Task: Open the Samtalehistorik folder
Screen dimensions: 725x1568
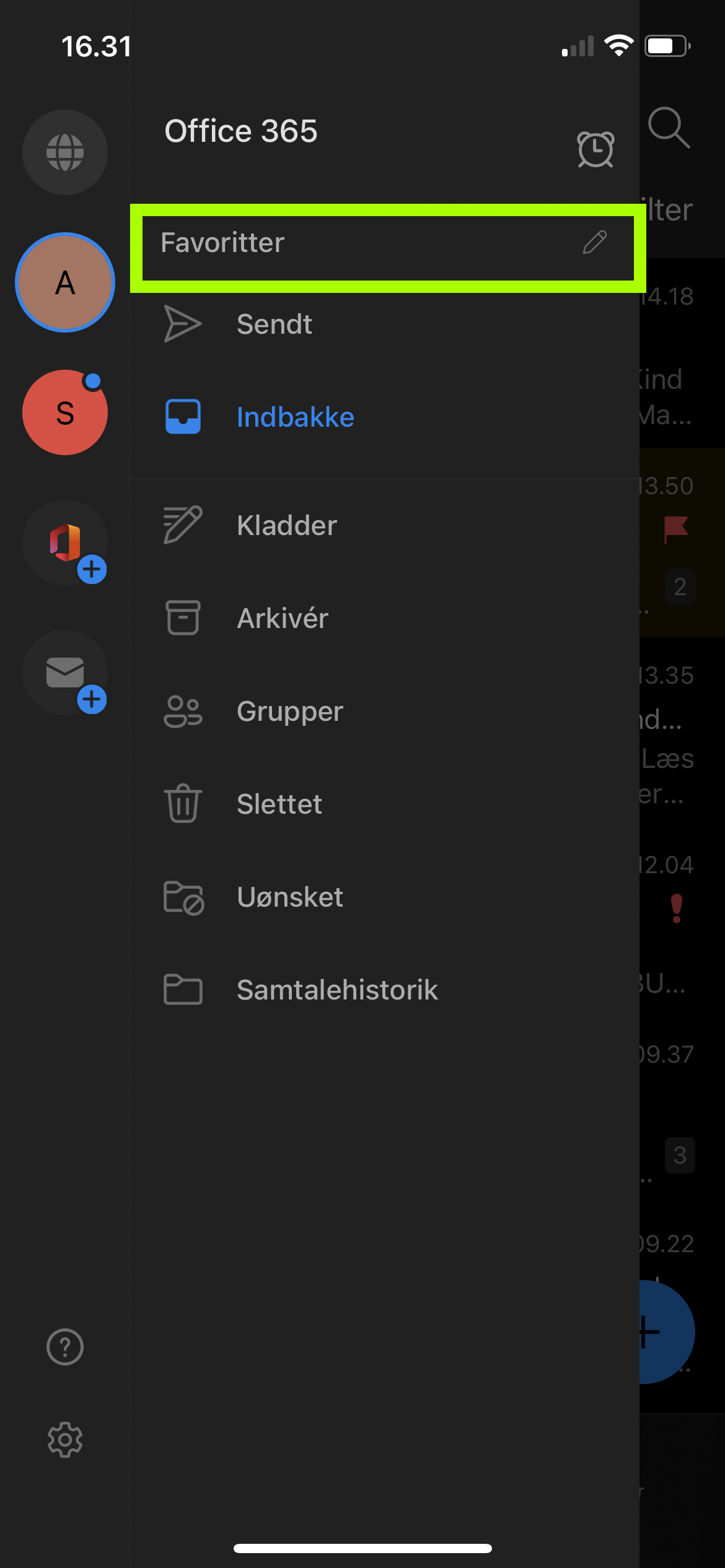Action: pyautogui.click(x=337, y=990)
